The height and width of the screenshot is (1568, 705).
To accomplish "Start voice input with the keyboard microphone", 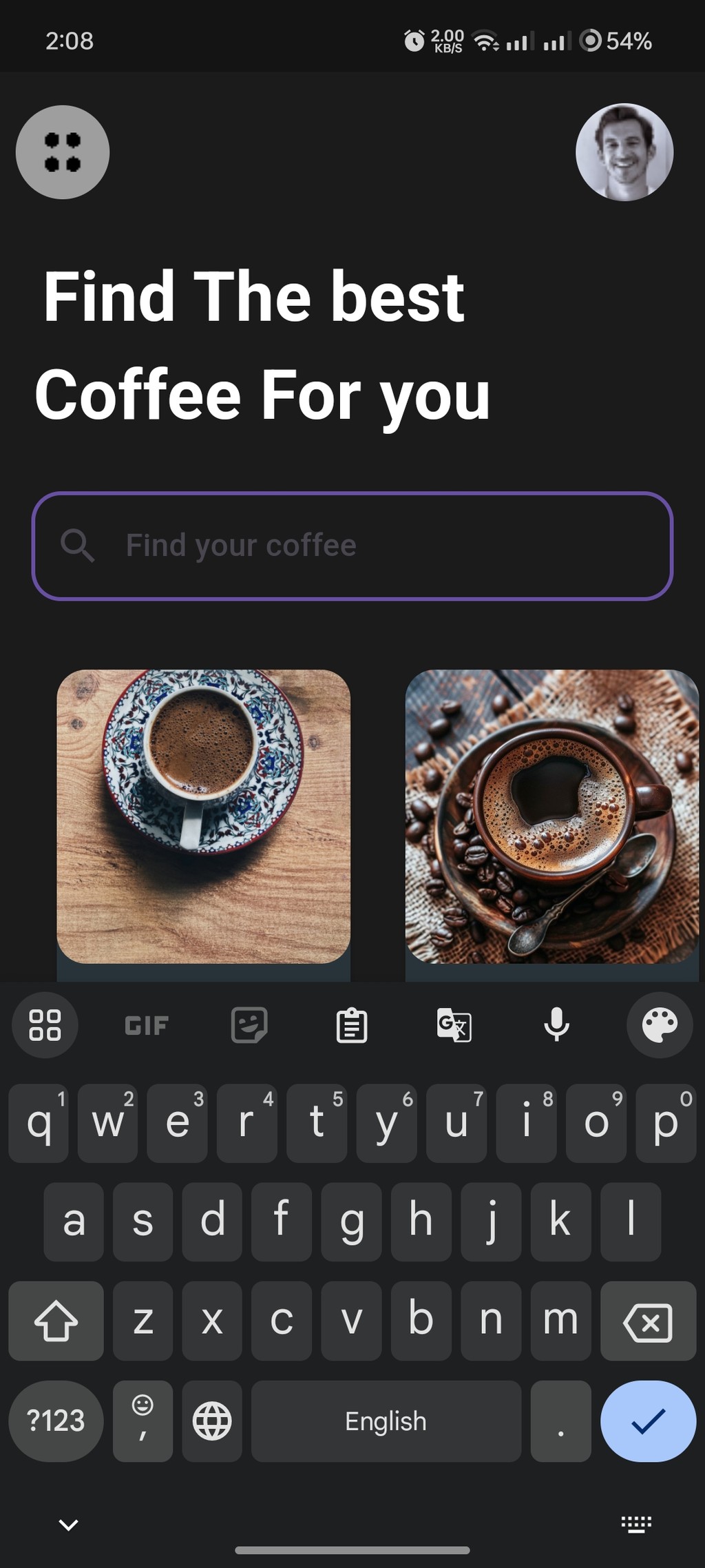I will click(x=556, y=1025).
